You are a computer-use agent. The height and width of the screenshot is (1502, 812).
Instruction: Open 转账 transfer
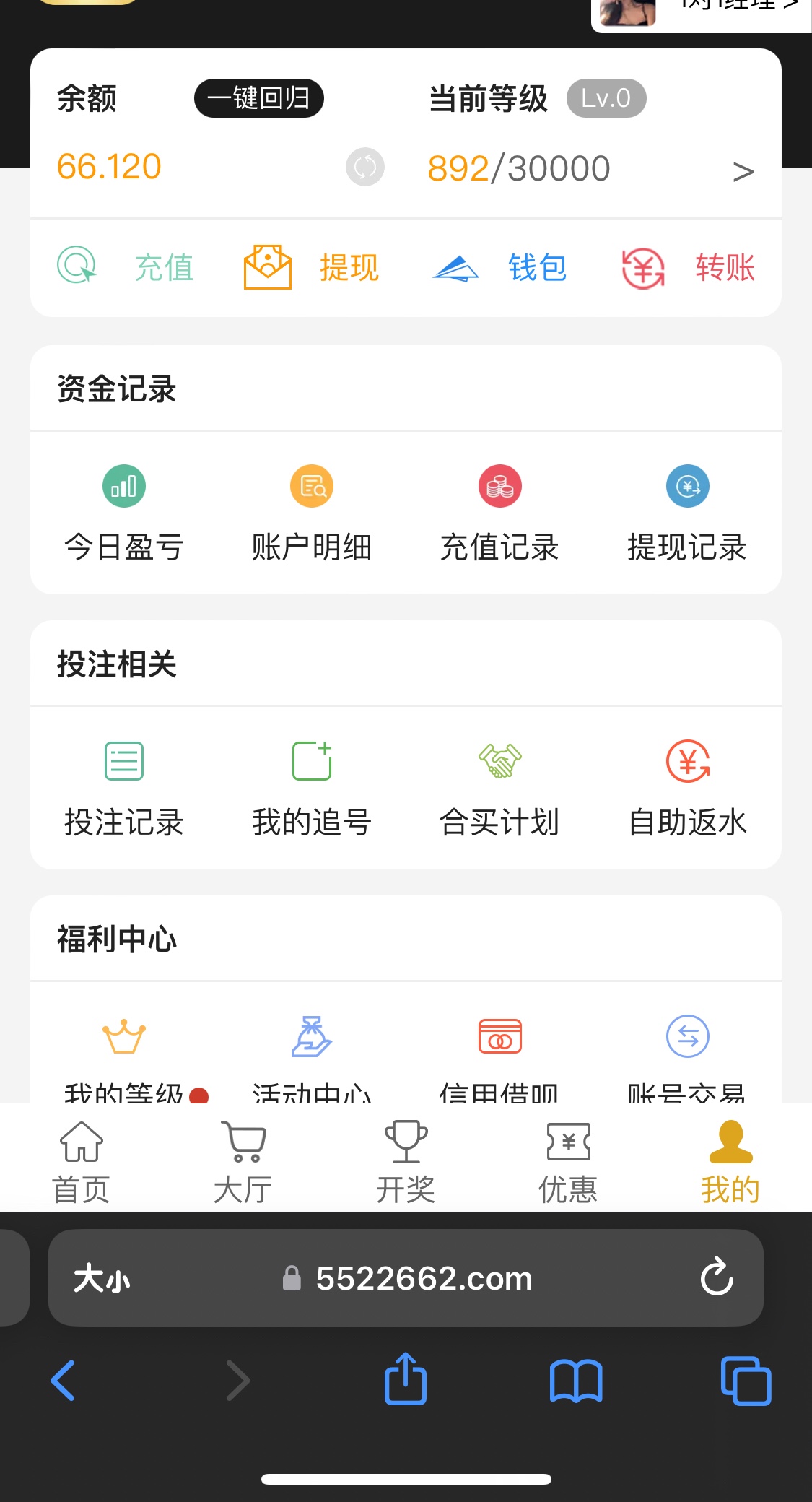688,267
